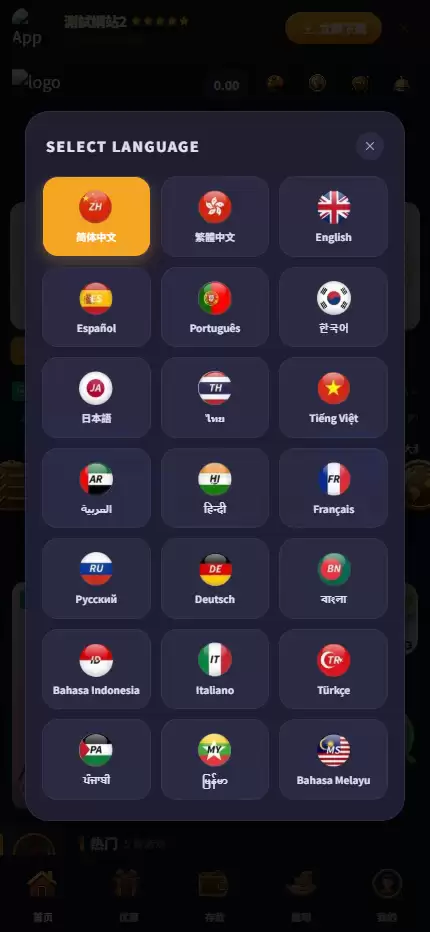The width and height of the screenshot is (430, 932).
Task: Select the Bengali BN language tile
Action: click(333, 578)
